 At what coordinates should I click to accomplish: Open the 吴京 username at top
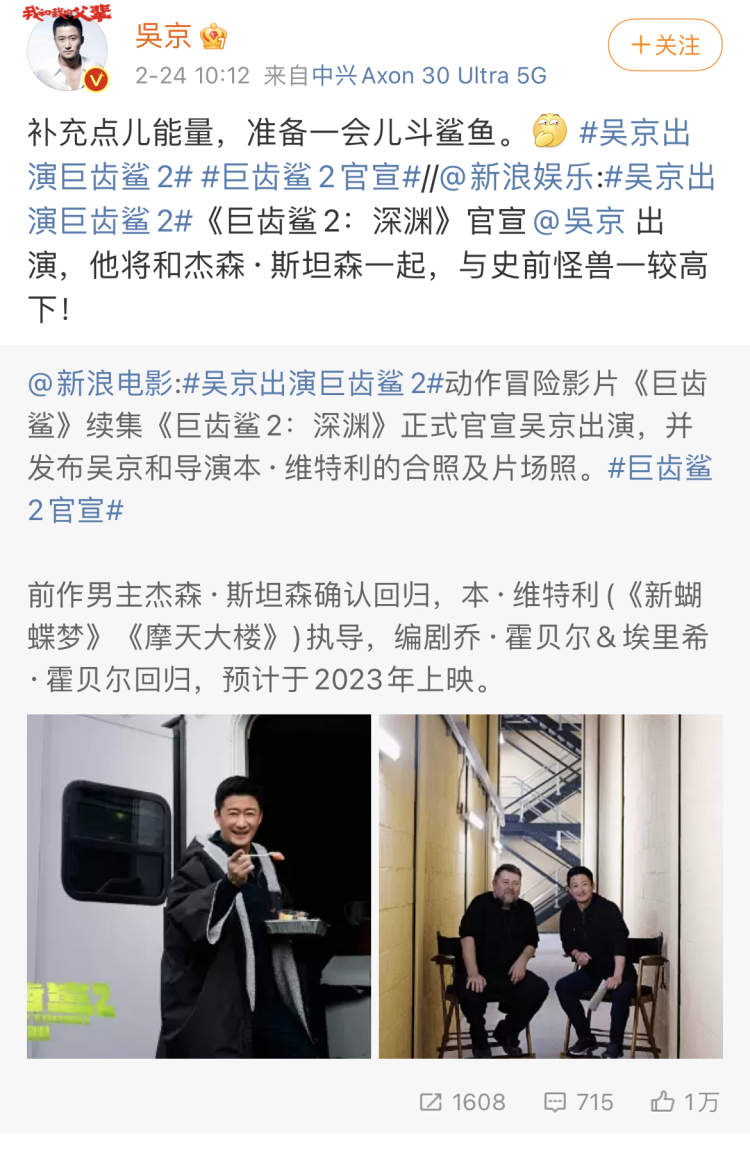point(163,36)
